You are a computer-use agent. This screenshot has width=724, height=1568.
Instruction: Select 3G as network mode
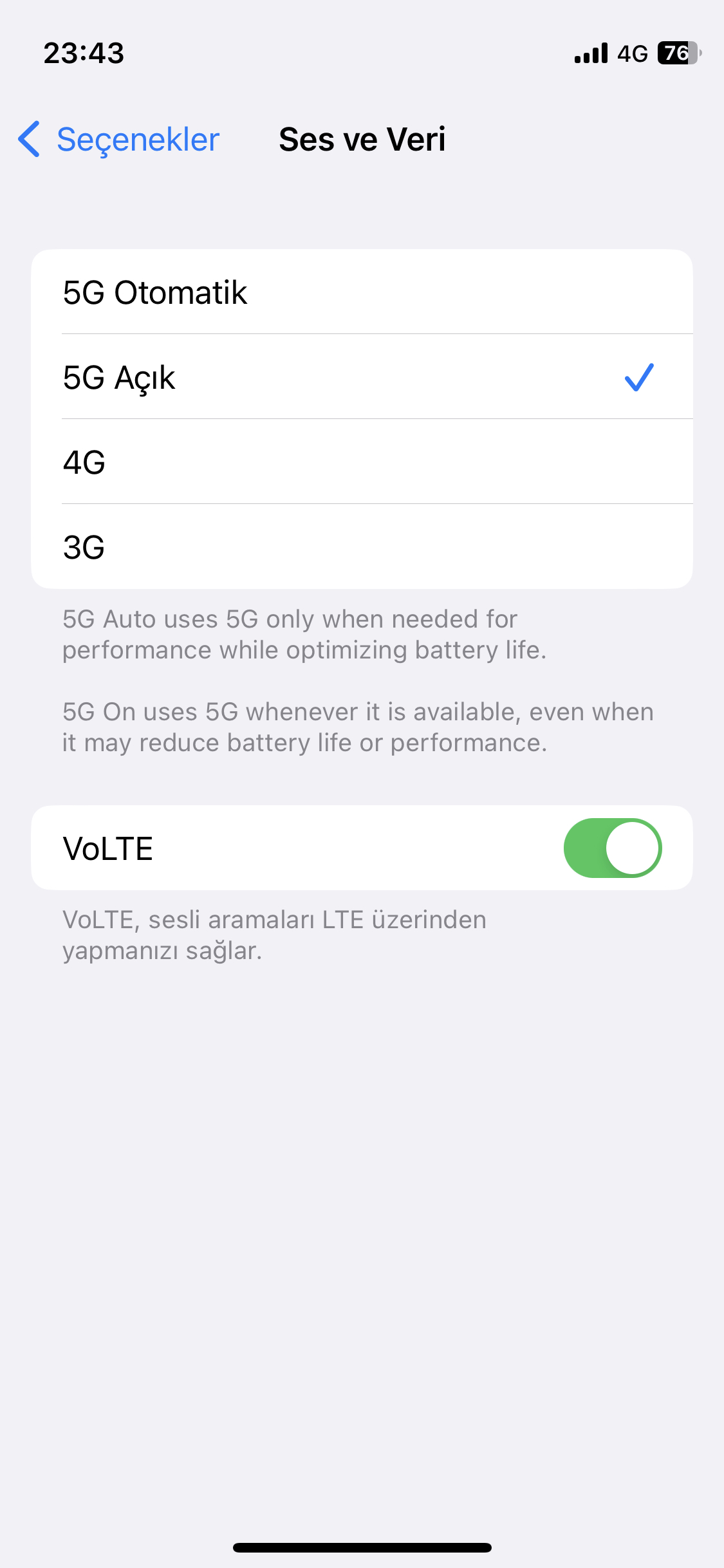(x=362, y=546)
